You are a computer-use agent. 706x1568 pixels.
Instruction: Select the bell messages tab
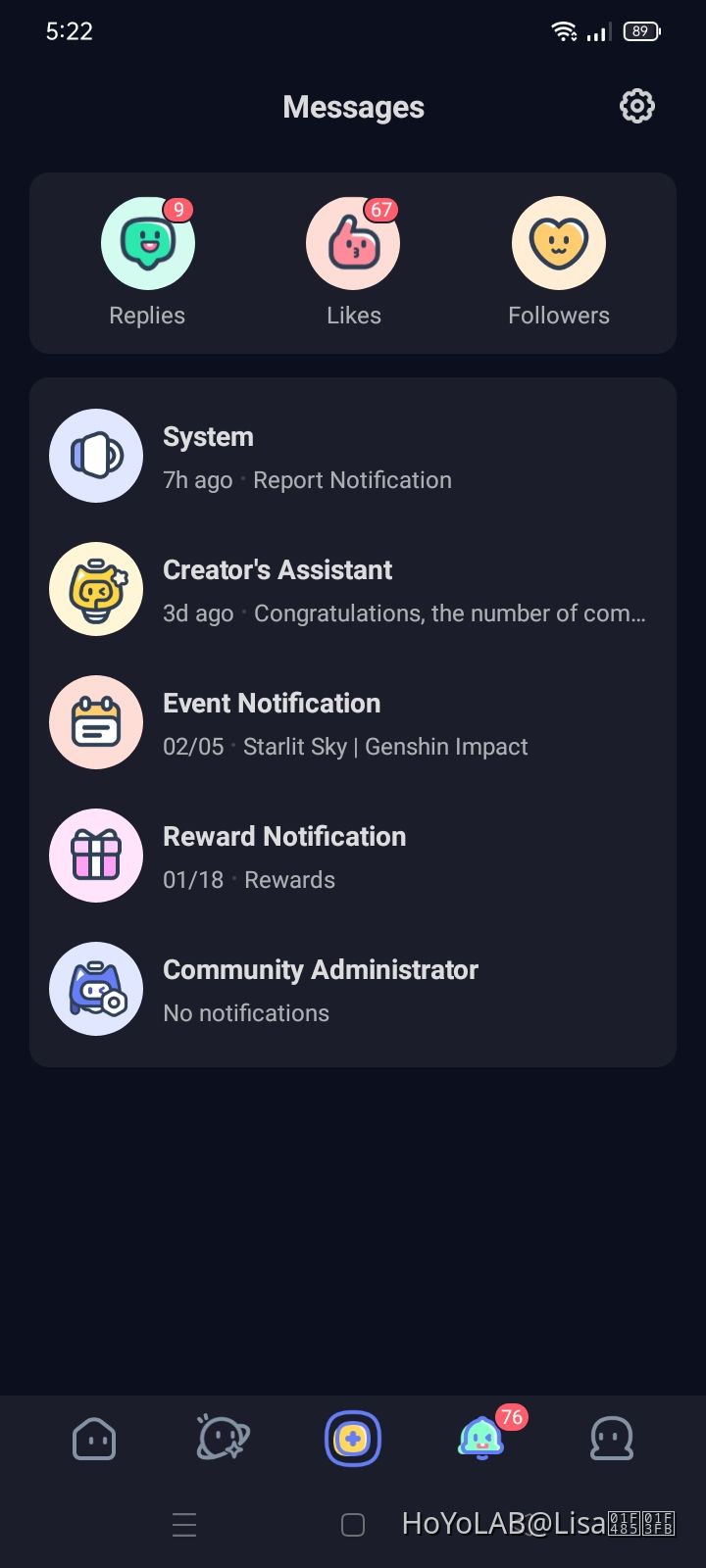(x=481, y=1439)
